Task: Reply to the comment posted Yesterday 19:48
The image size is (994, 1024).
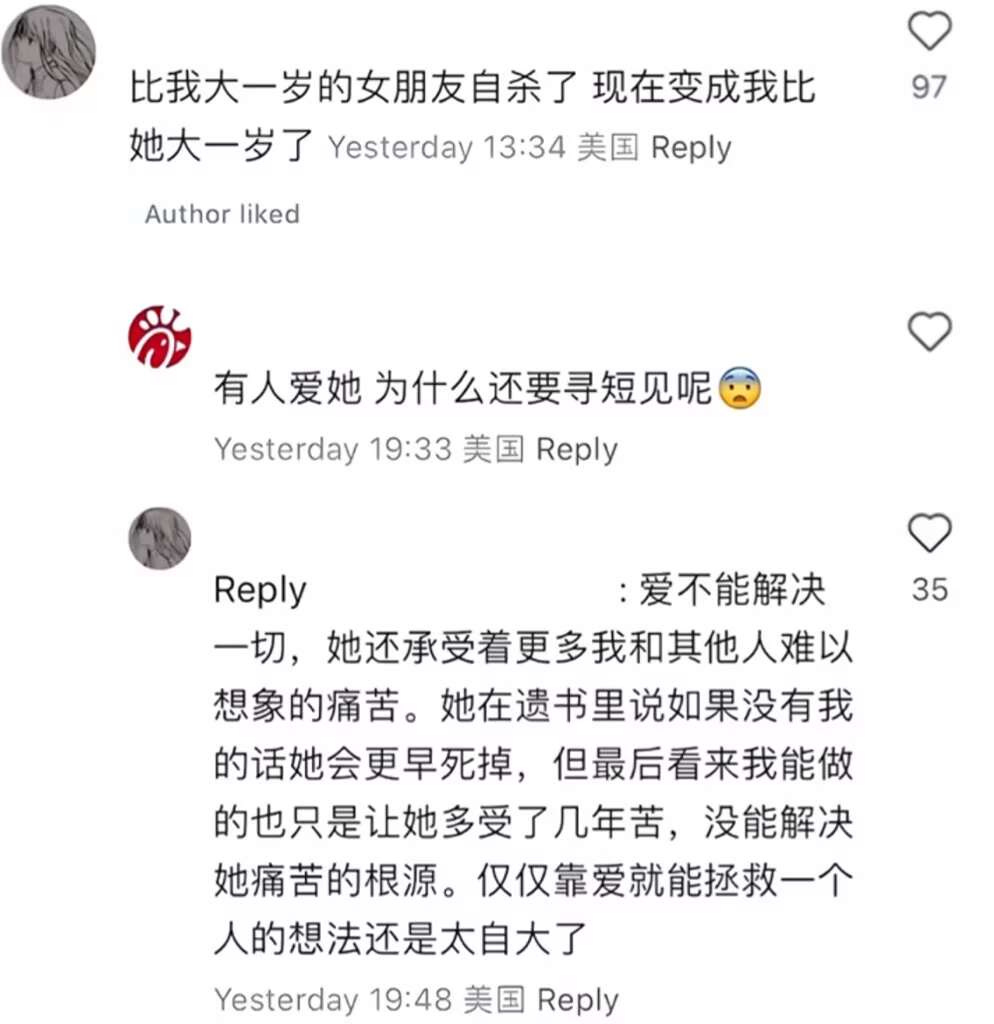Action: (578, 999)
